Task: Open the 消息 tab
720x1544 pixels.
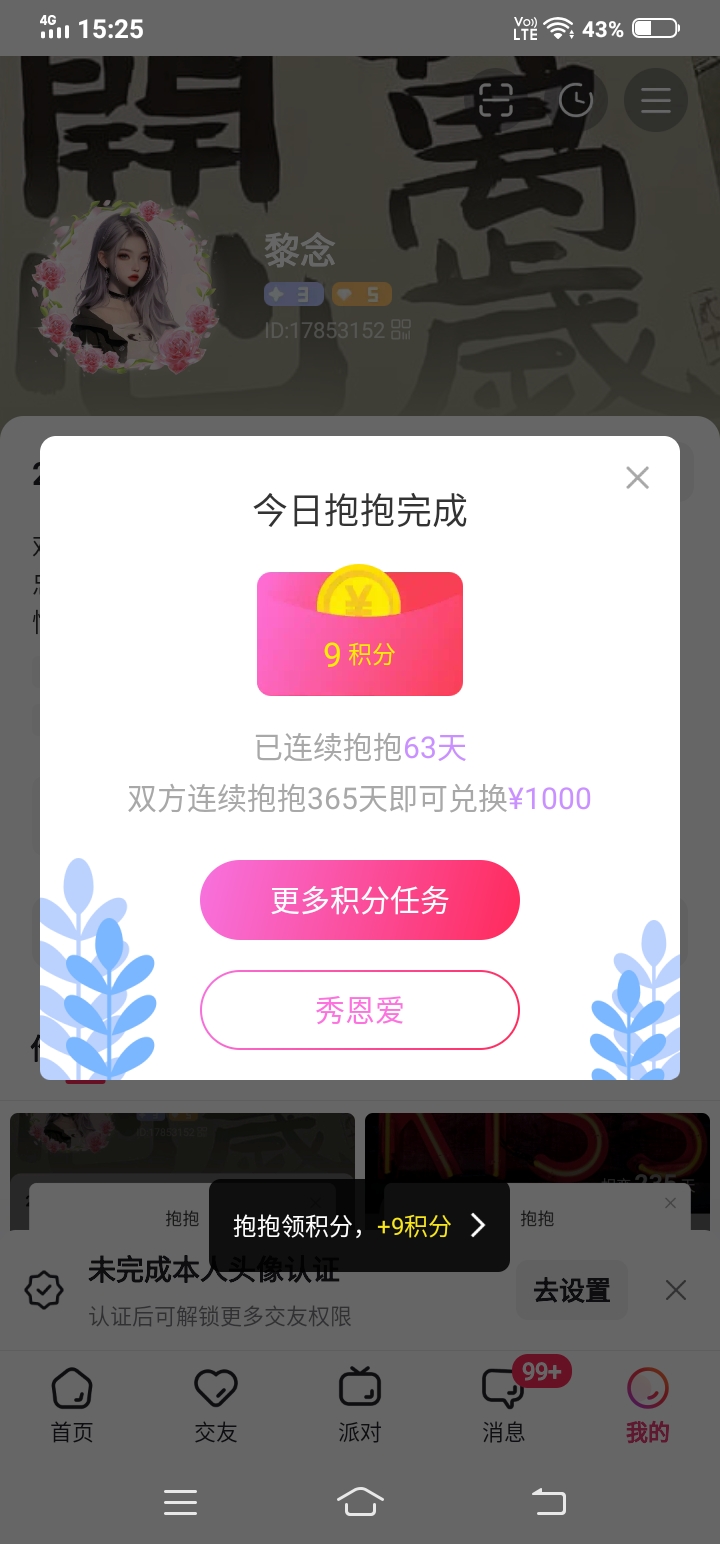Action: [x=504, y=1406]
